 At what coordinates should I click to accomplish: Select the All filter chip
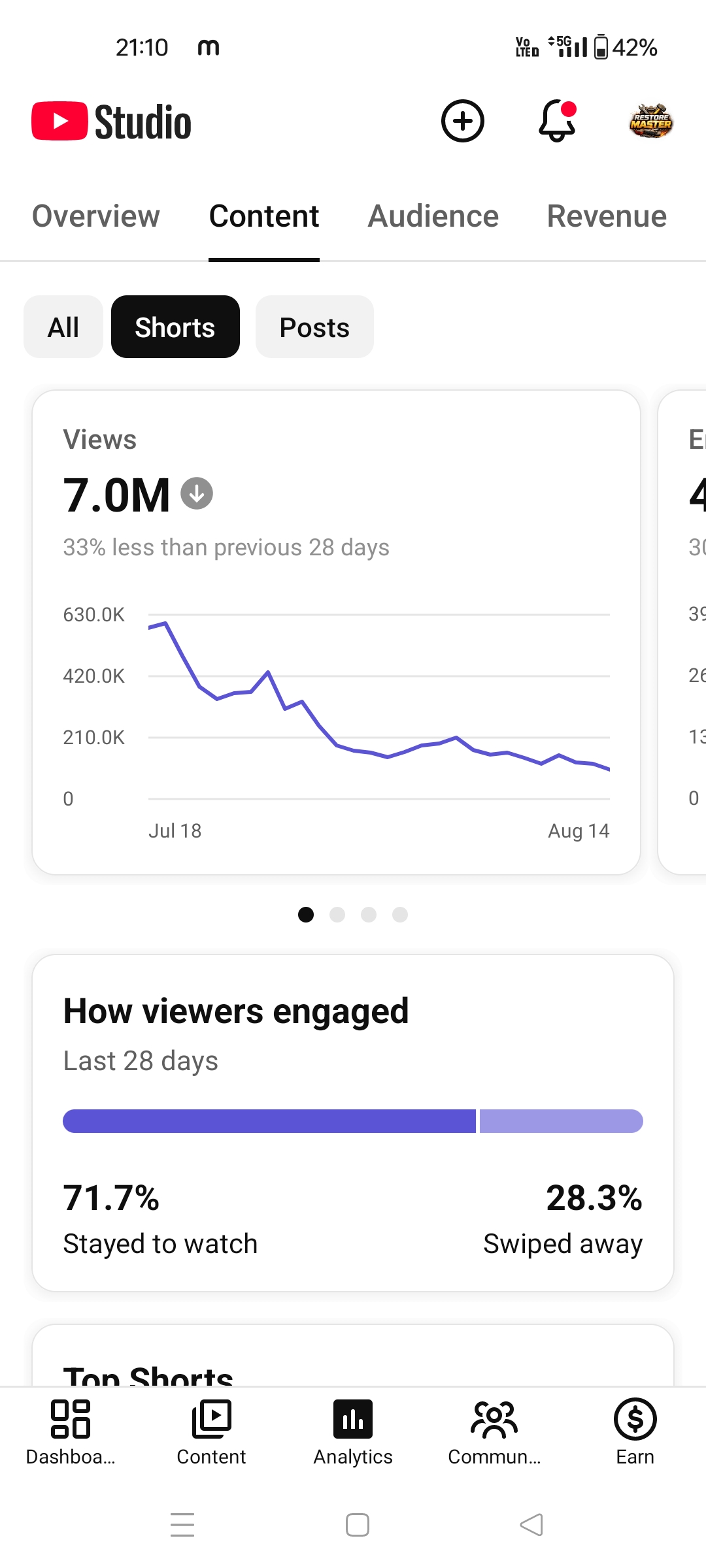pyautogui.click(x=63, y=327)
